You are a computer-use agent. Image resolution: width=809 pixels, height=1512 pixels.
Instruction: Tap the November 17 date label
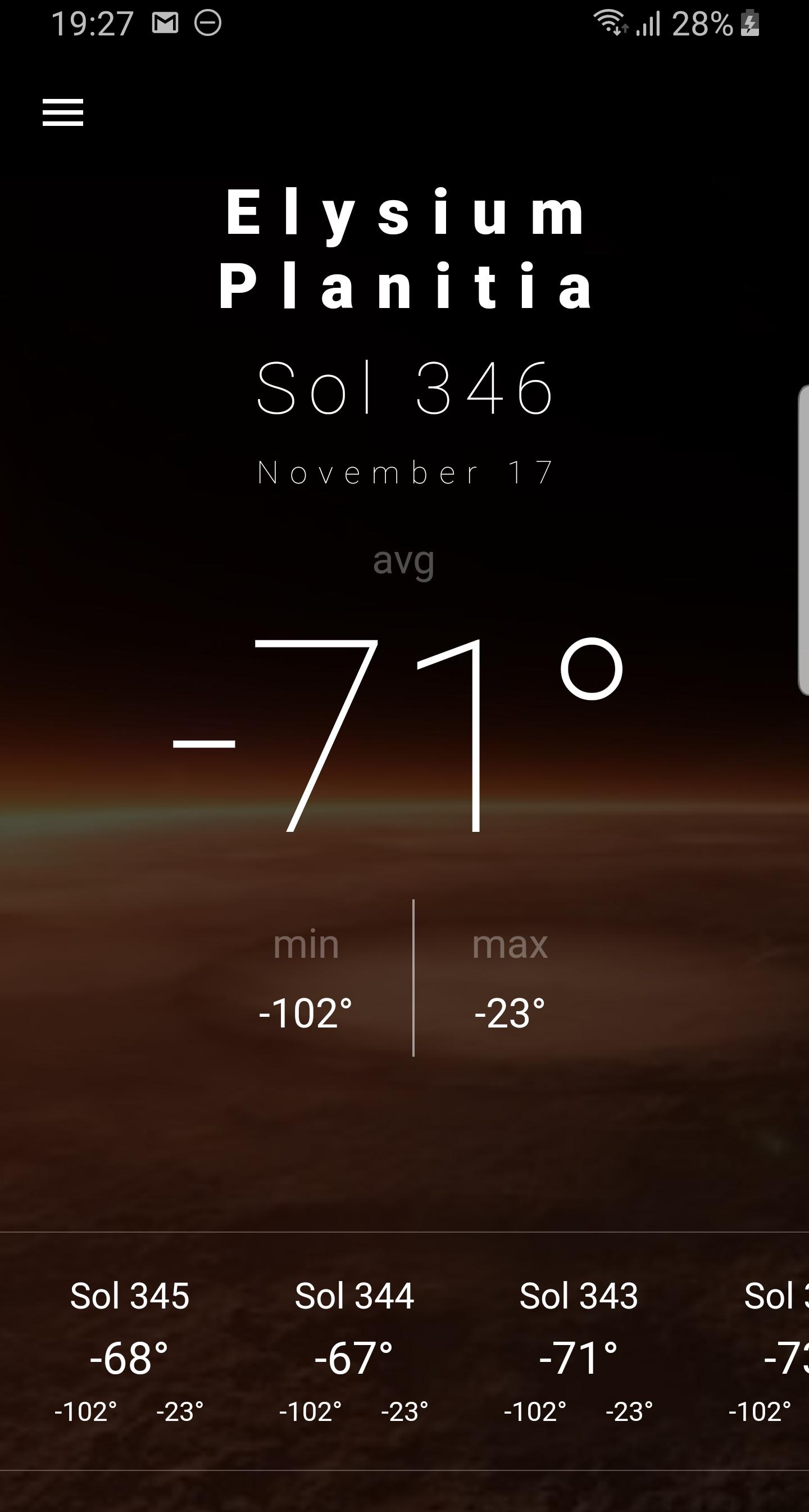[x=405, y=472]
